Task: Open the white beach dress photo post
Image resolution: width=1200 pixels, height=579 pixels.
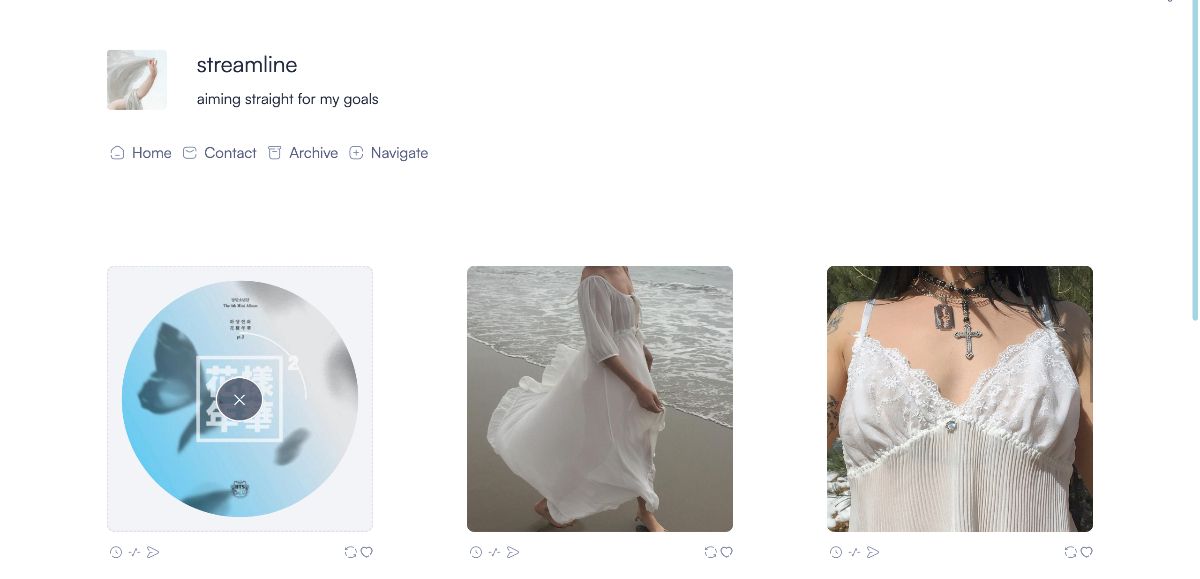Action: coord(600,398)
